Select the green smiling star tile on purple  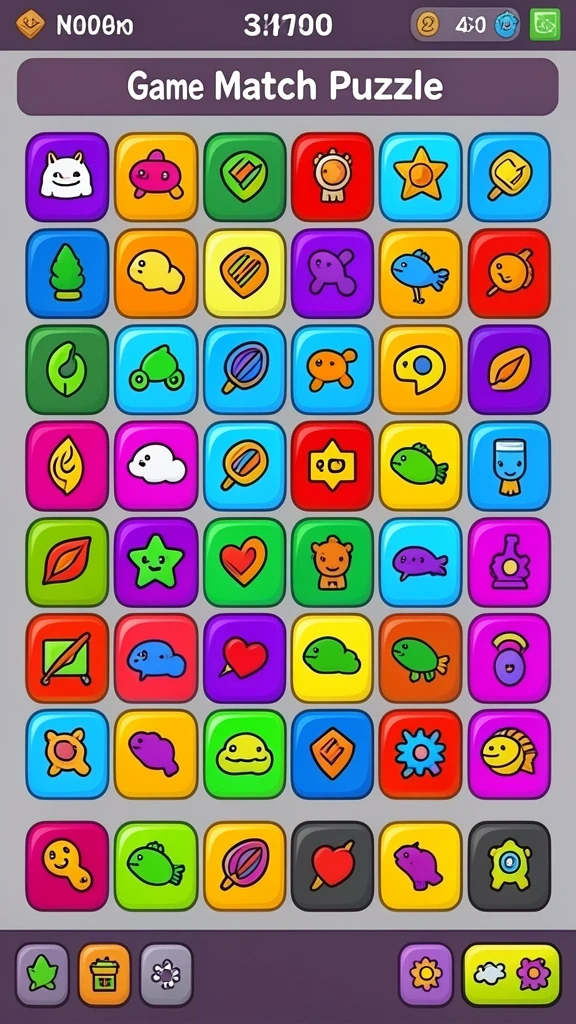156,562
